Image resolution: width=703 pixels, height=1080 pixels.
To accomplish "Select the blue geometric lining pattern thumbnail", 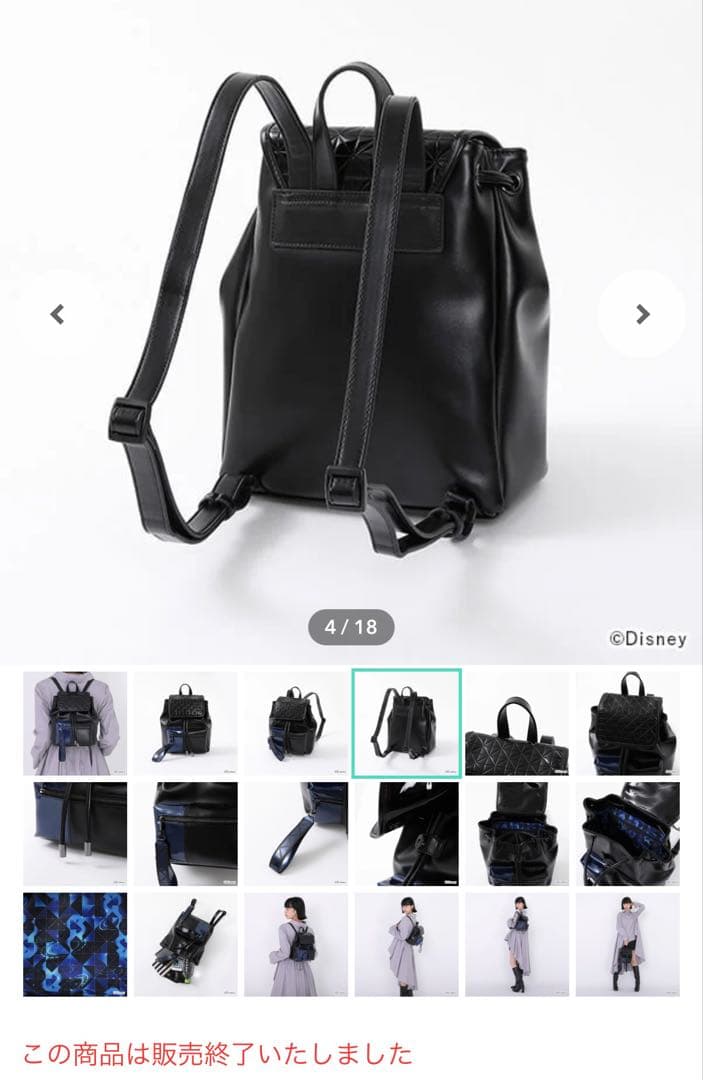I will point(75,944).
